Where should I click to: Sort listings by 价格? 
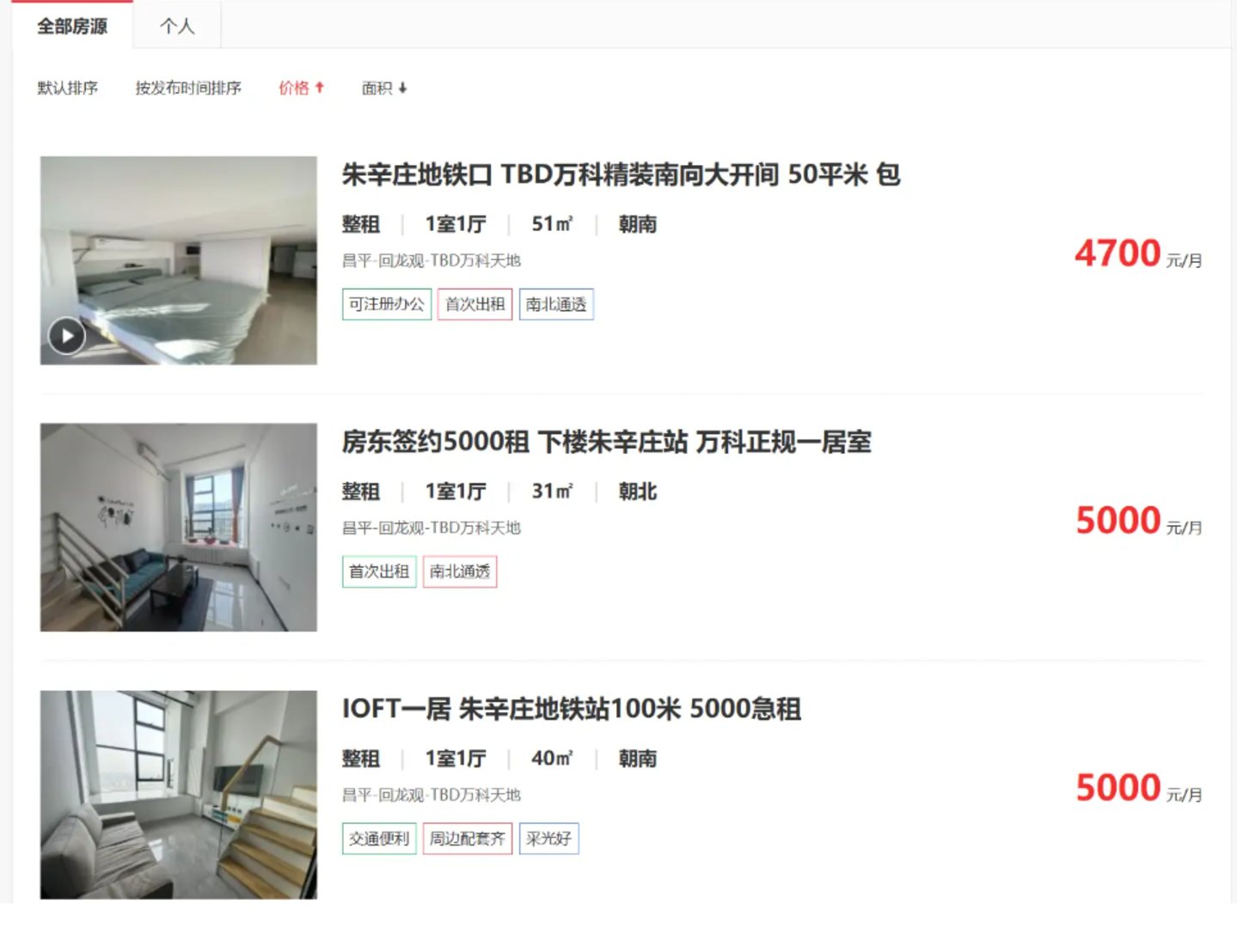[301, 88]
